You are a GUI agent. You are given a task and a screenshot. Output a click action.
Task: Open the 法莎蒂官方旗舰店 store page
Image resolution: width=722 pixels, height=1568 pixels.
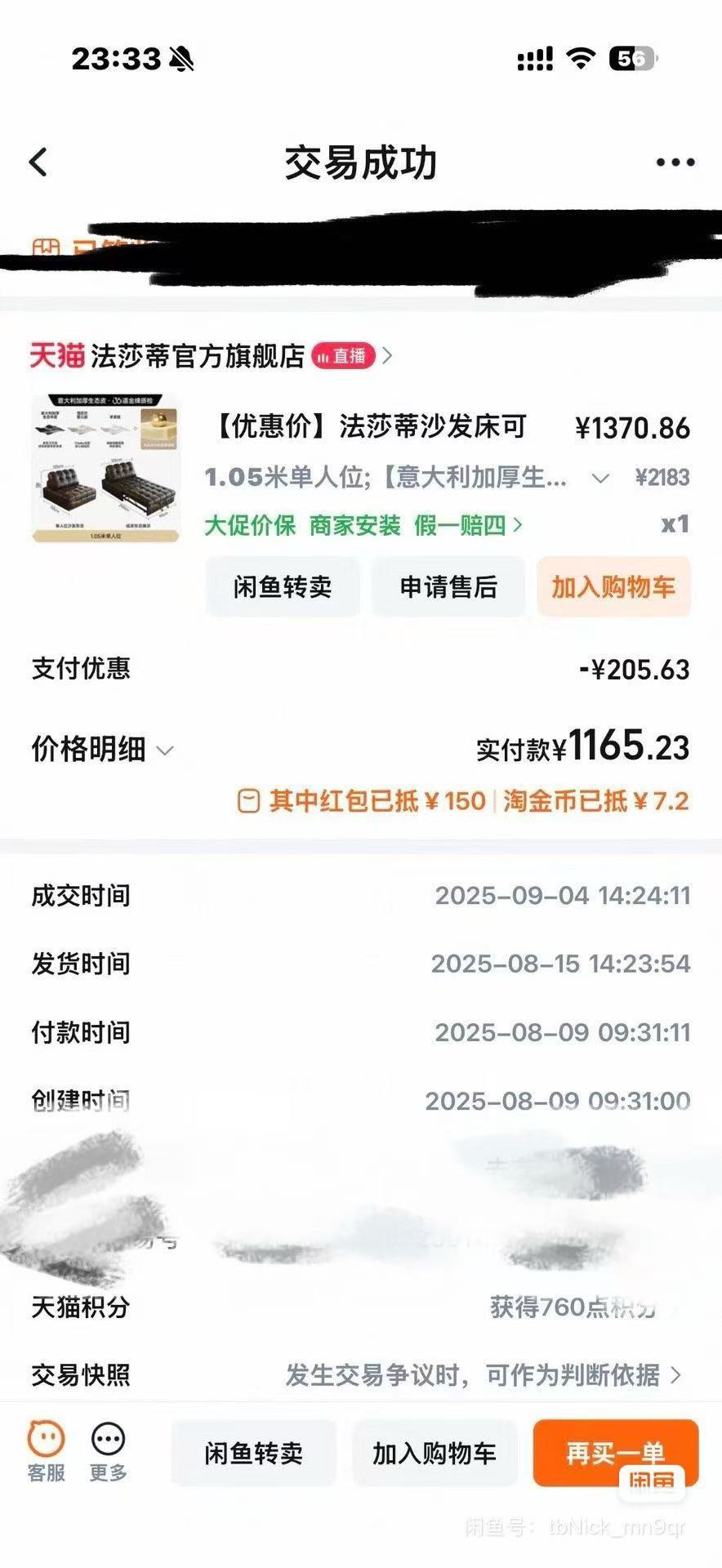pyautogui.click(x=196, y=356)
